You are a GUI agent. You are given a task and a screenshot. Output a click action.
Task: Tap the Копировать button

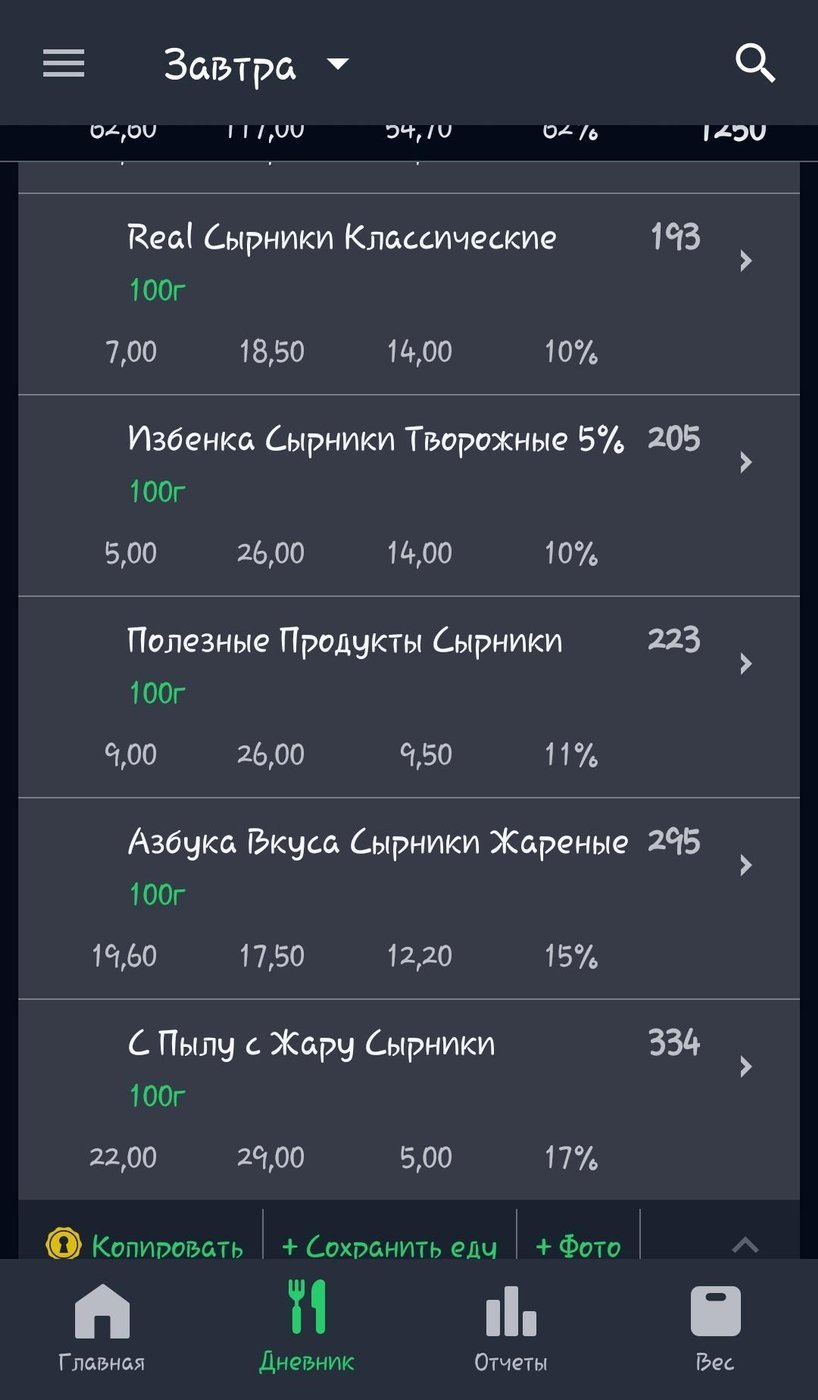pos(145,1245)
